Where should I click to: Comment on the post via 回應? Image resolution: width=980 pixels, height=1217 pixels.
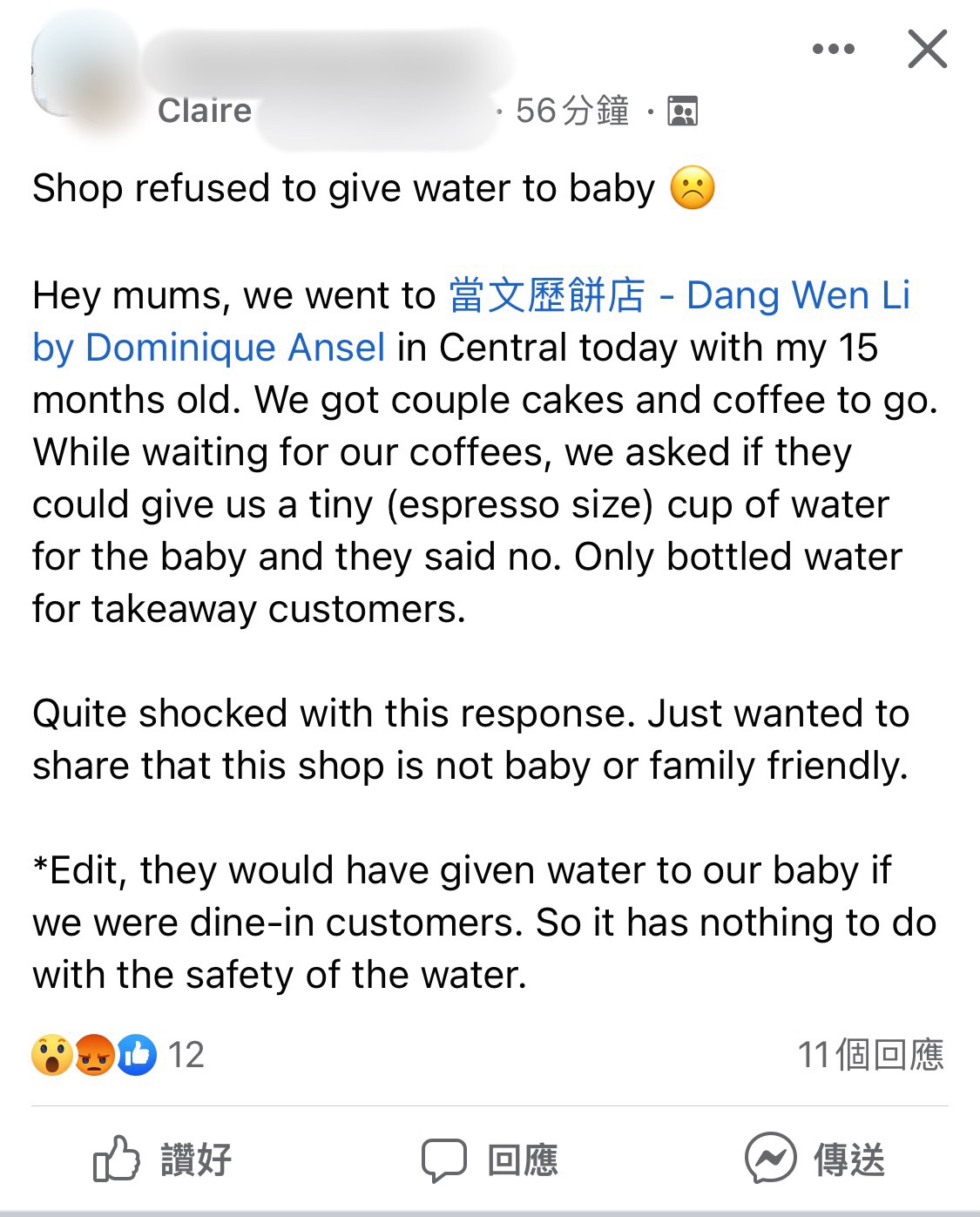pyautogui.click(x=490, y=1160)
